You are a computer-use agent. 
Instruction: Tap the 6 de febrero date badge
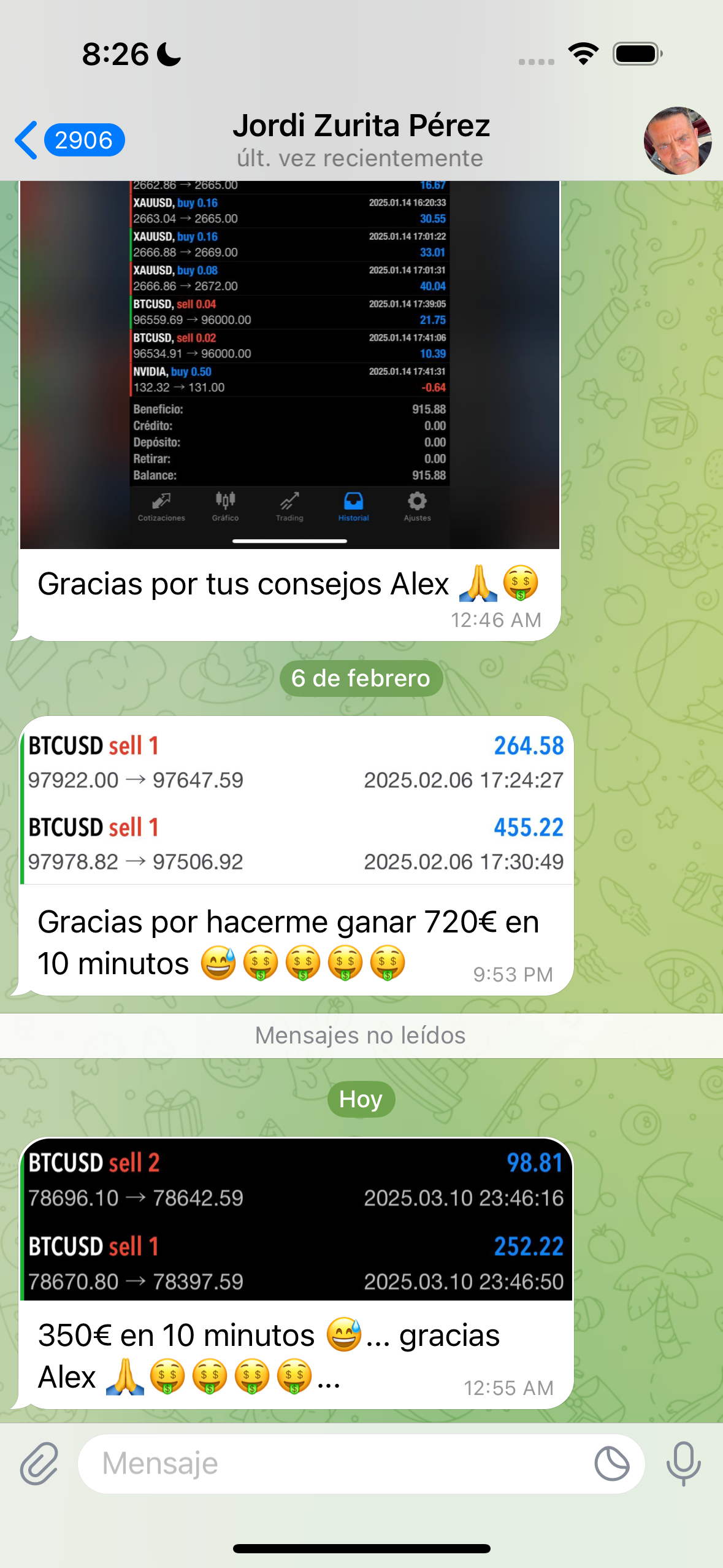(361, 678)
